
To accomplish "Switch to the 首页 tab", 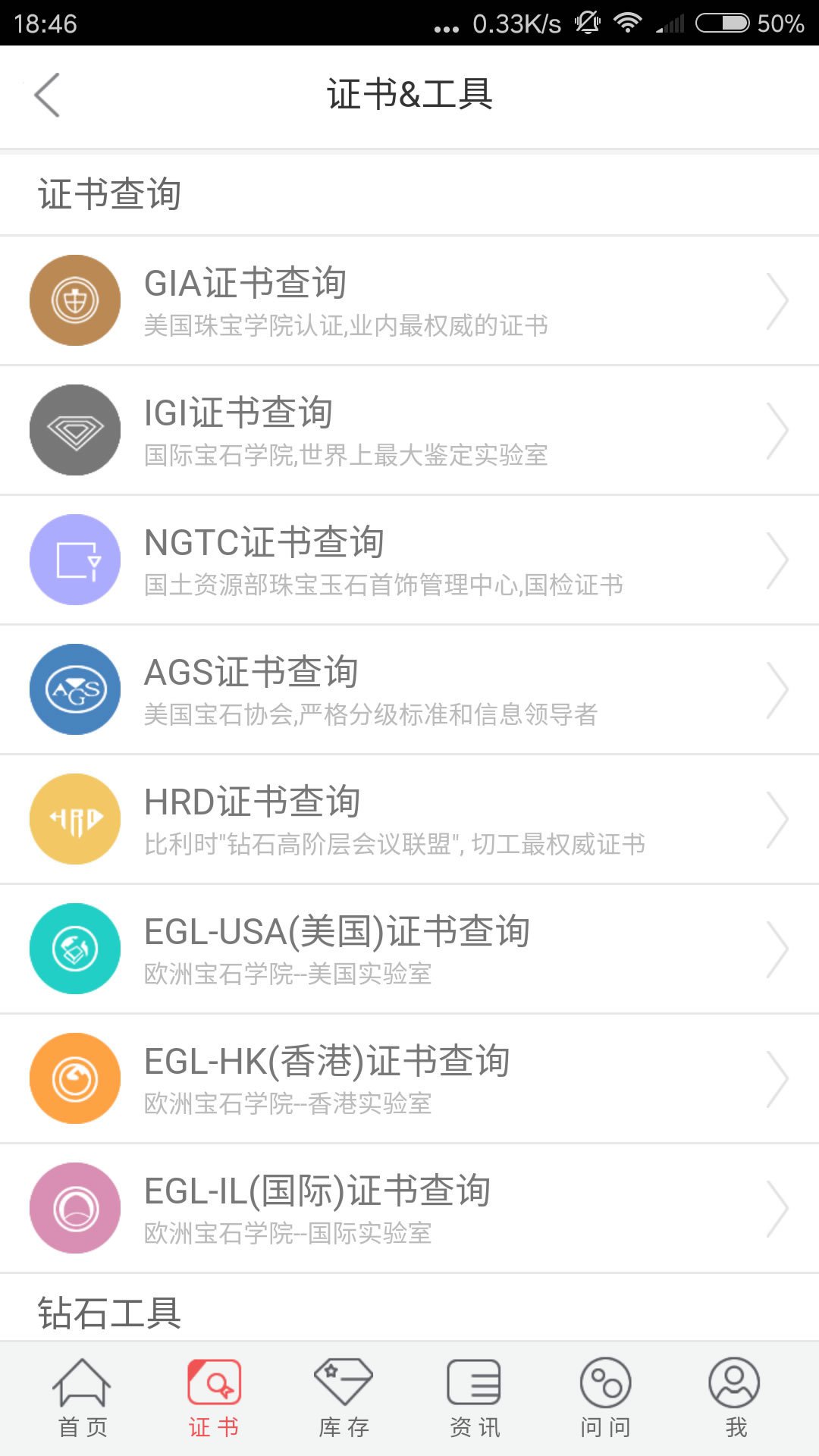I will click(x=82, y=1398).
